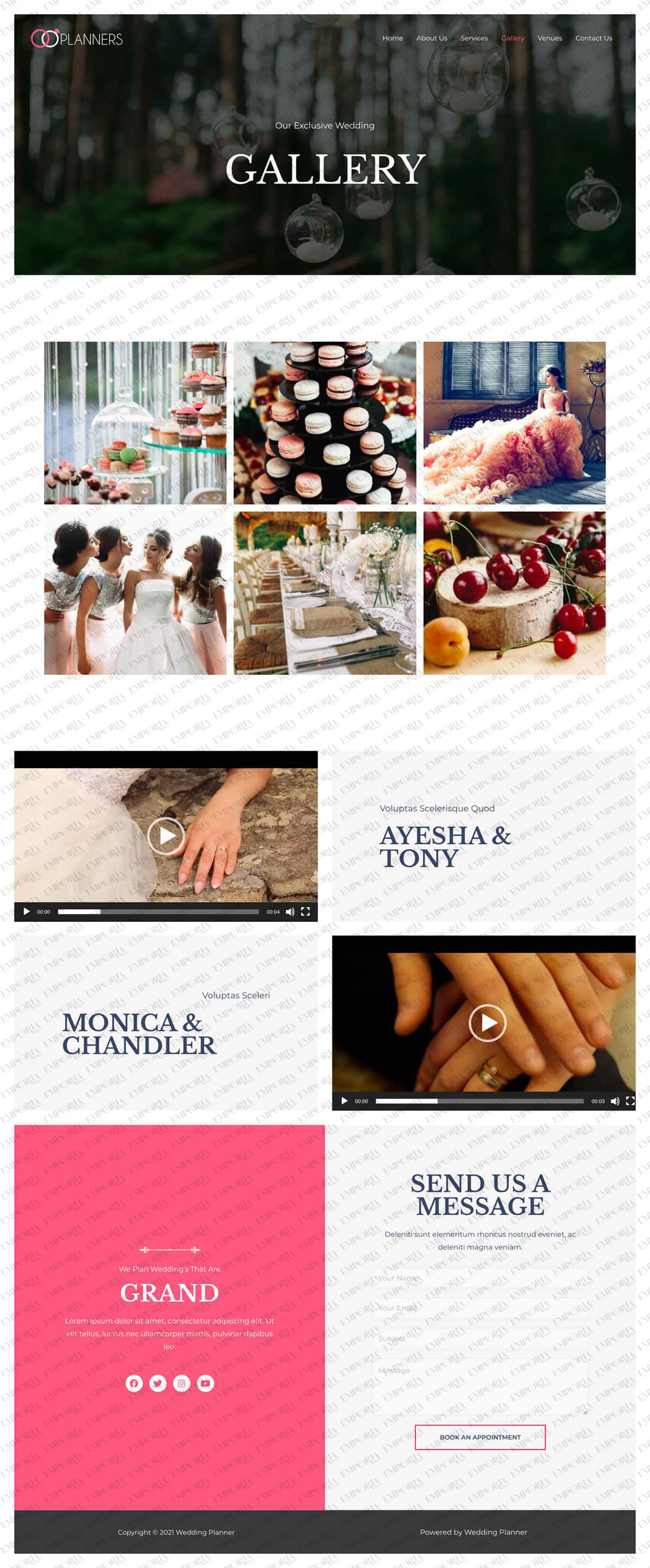Viewport: 650px width, 1568px height.
Task: Select Gallery in the top menu
Action: pos(512,38)
